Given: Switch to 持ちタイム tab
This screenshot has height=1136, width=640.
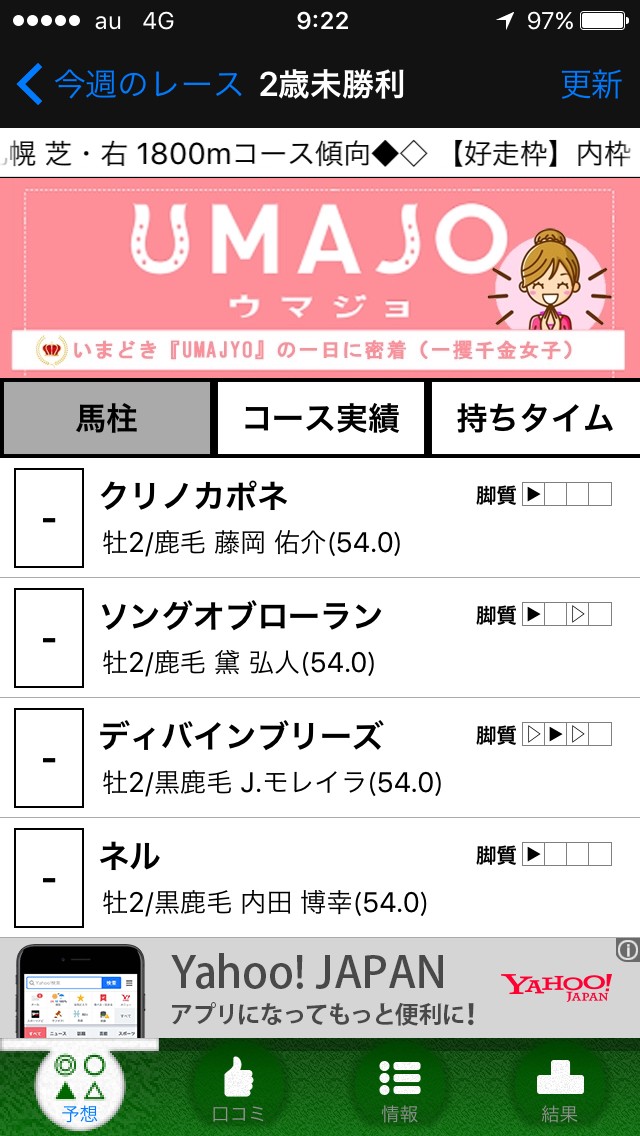Looking at the screenshot, I should 534,418.
